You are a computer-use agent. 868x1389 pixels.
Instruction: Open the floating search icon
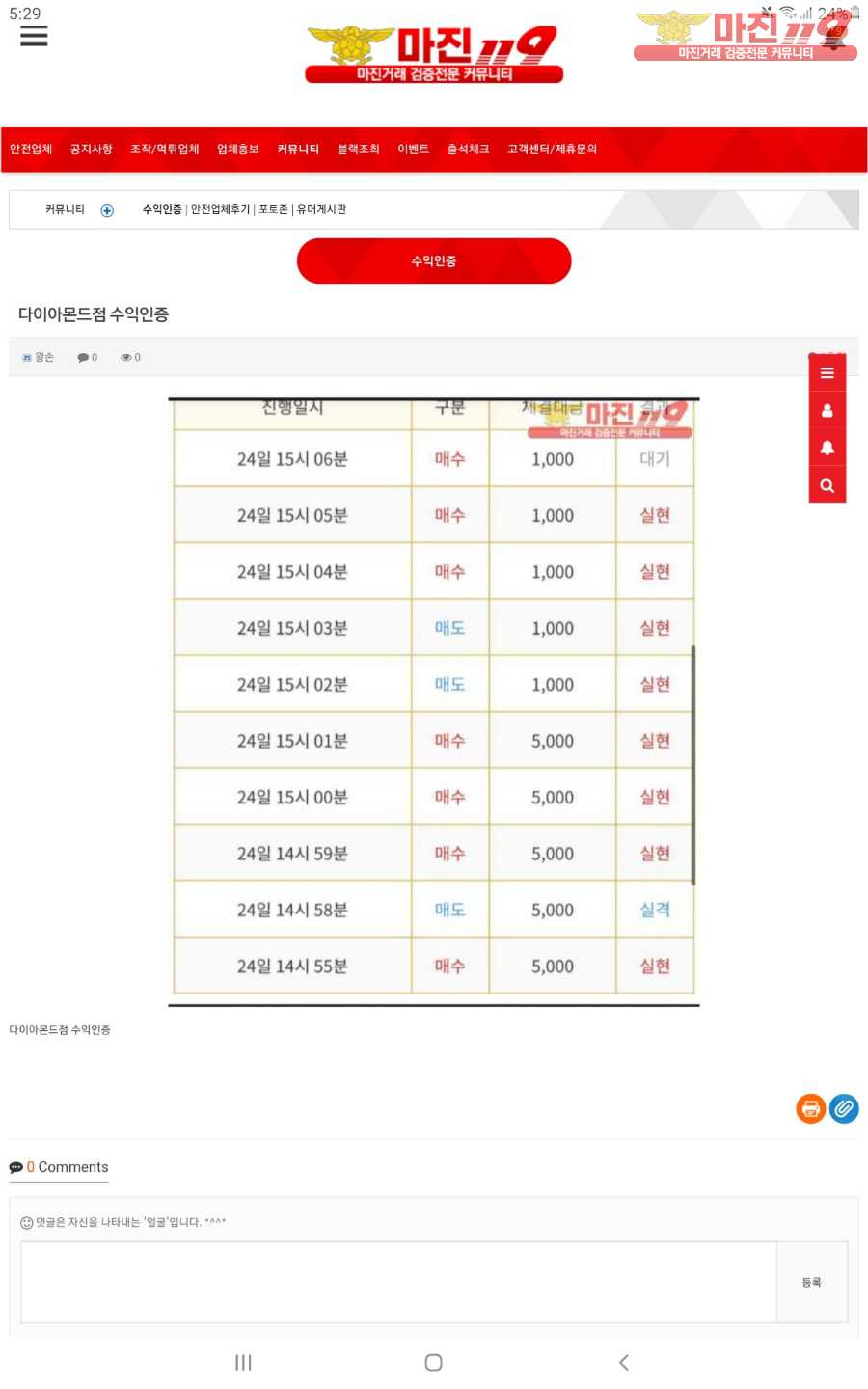coord(827,485)
